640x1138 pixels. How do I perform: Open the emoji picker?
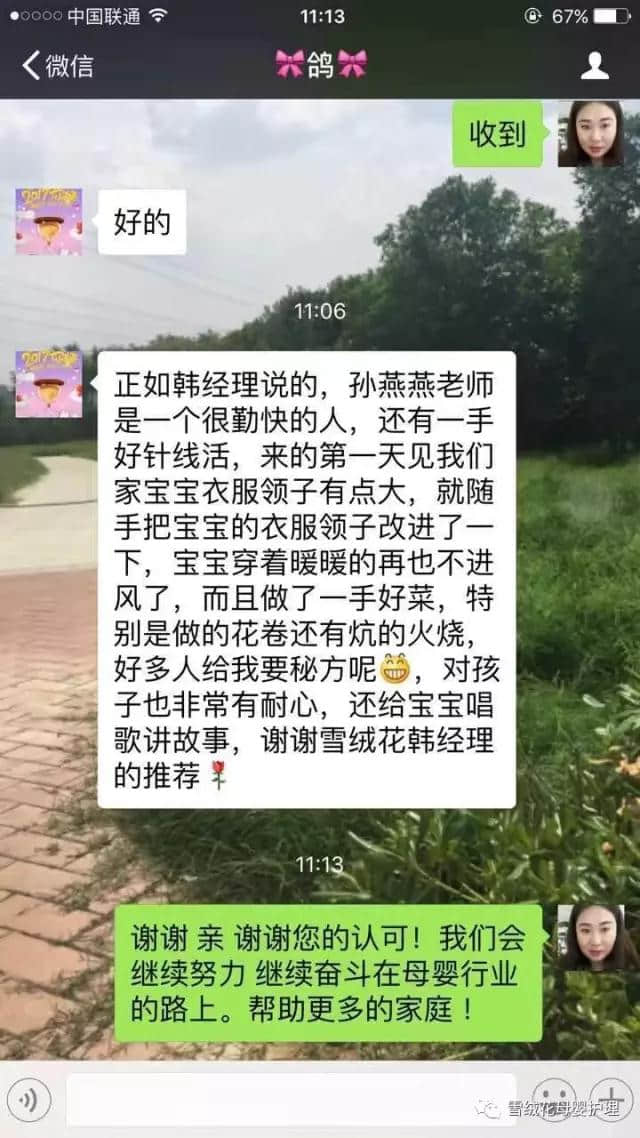[x=553, y=1098]
